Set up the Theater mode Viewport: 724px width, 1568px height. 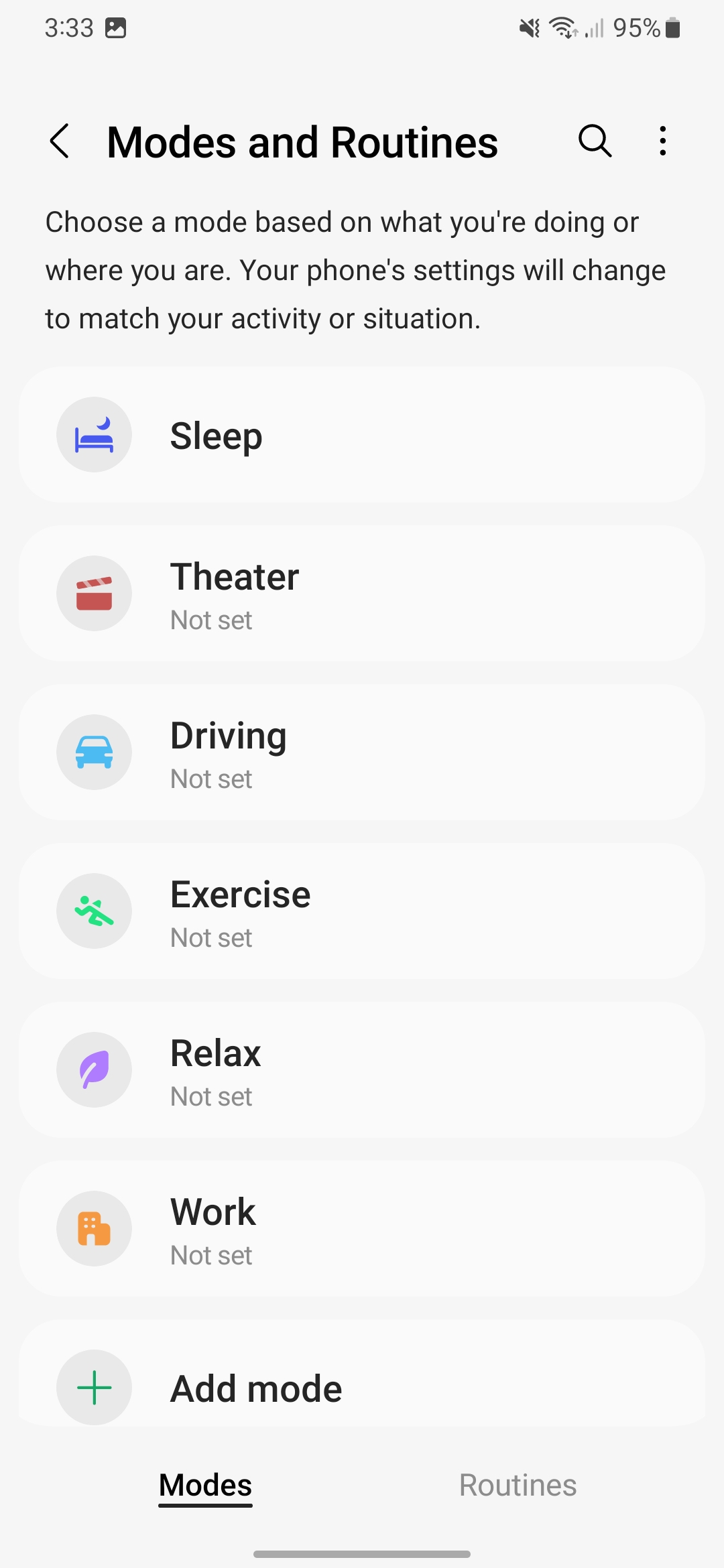coord(362,594)
